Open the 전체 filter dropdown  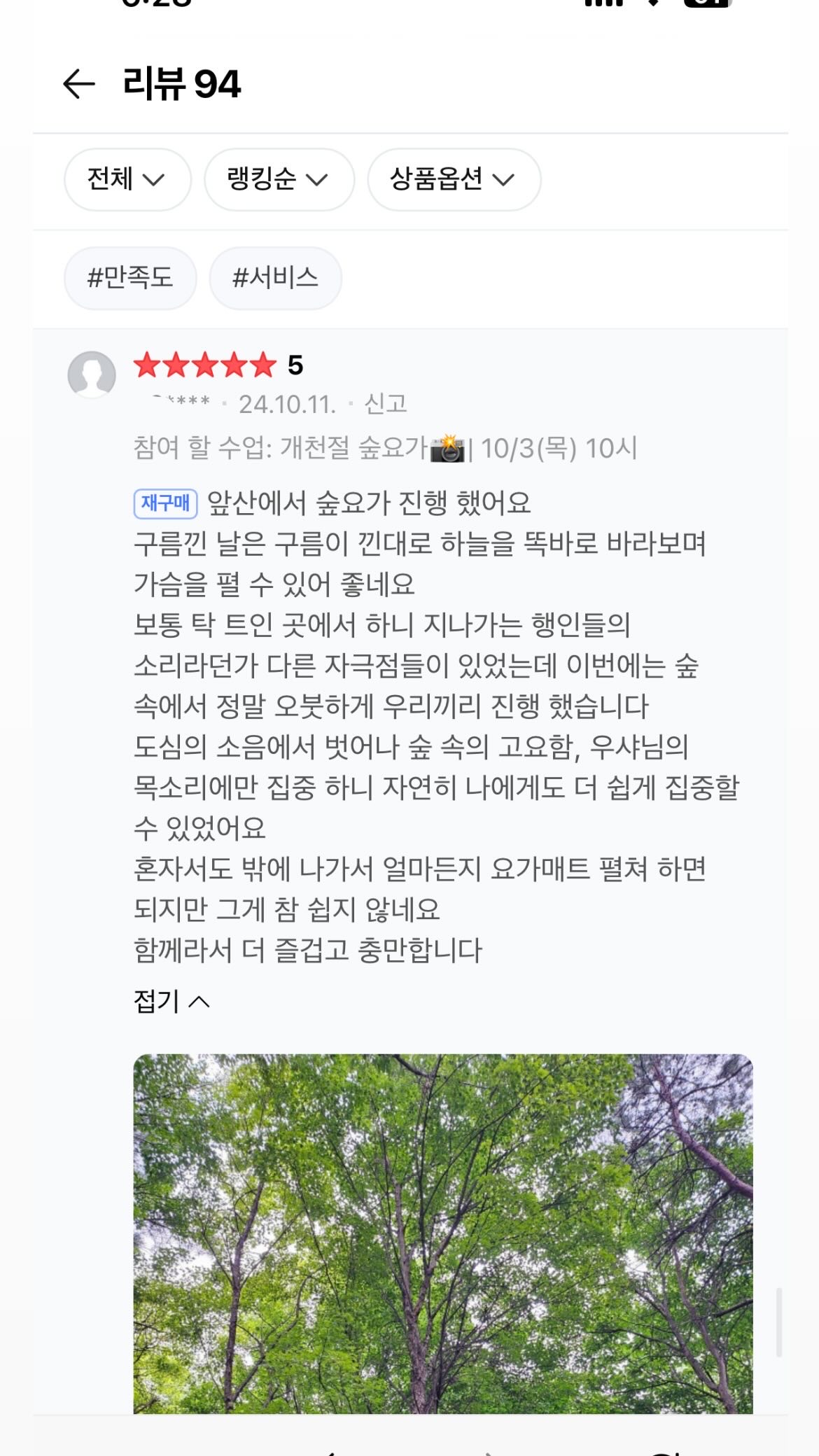click(x=127, y=180)
